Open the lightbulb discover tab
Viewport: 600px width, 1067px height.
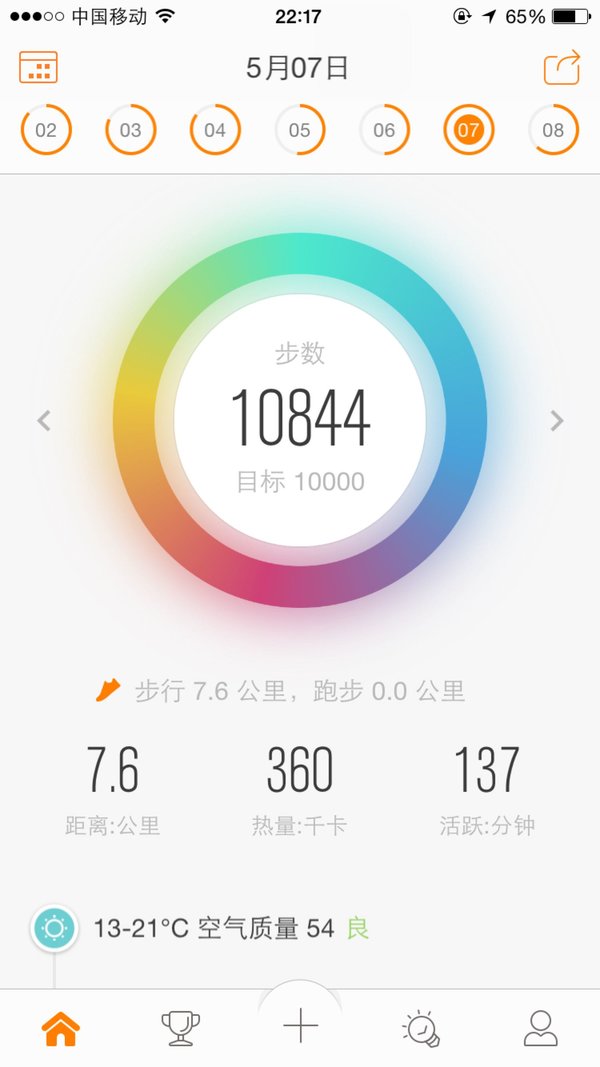420,1028
